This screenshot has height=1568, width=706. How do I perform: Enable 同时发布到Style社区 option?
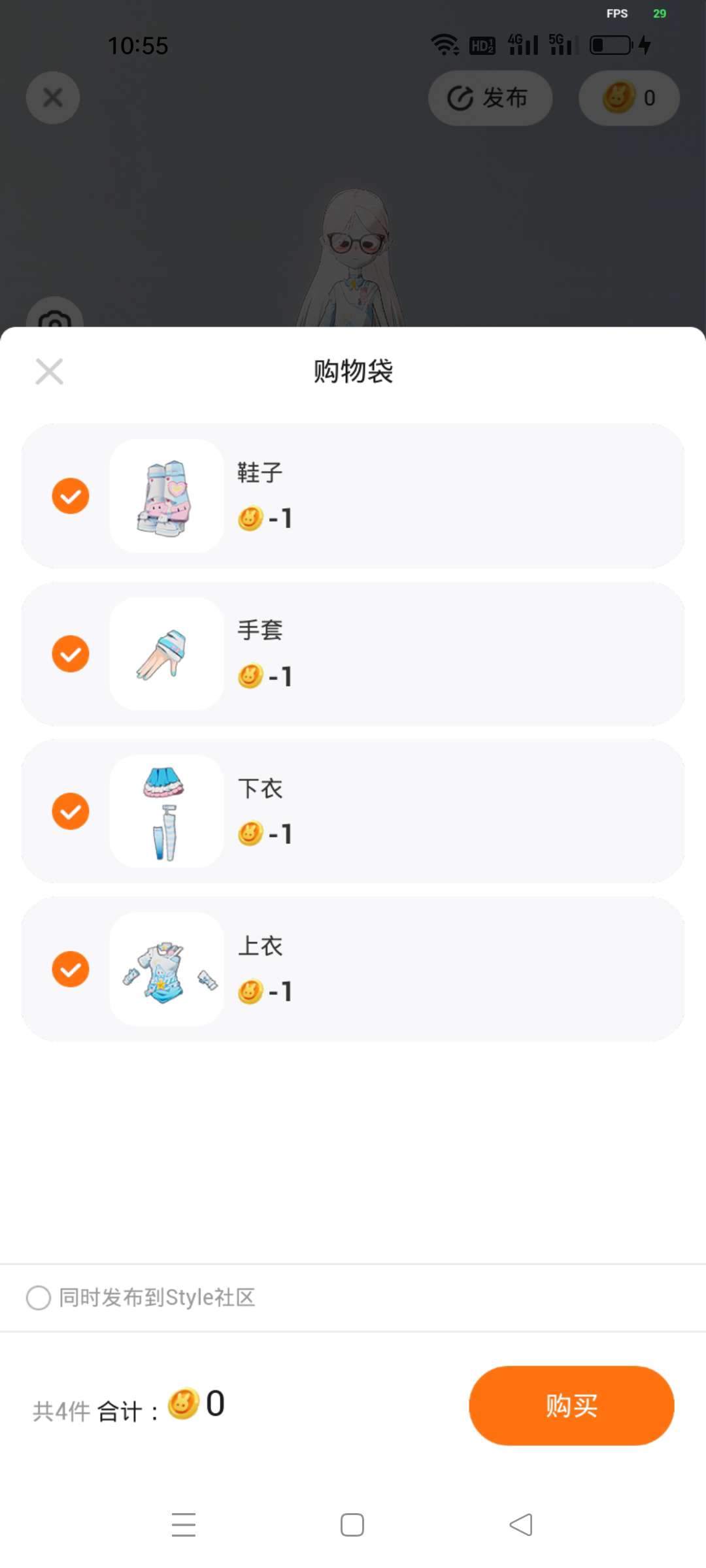click(39, 1298)
